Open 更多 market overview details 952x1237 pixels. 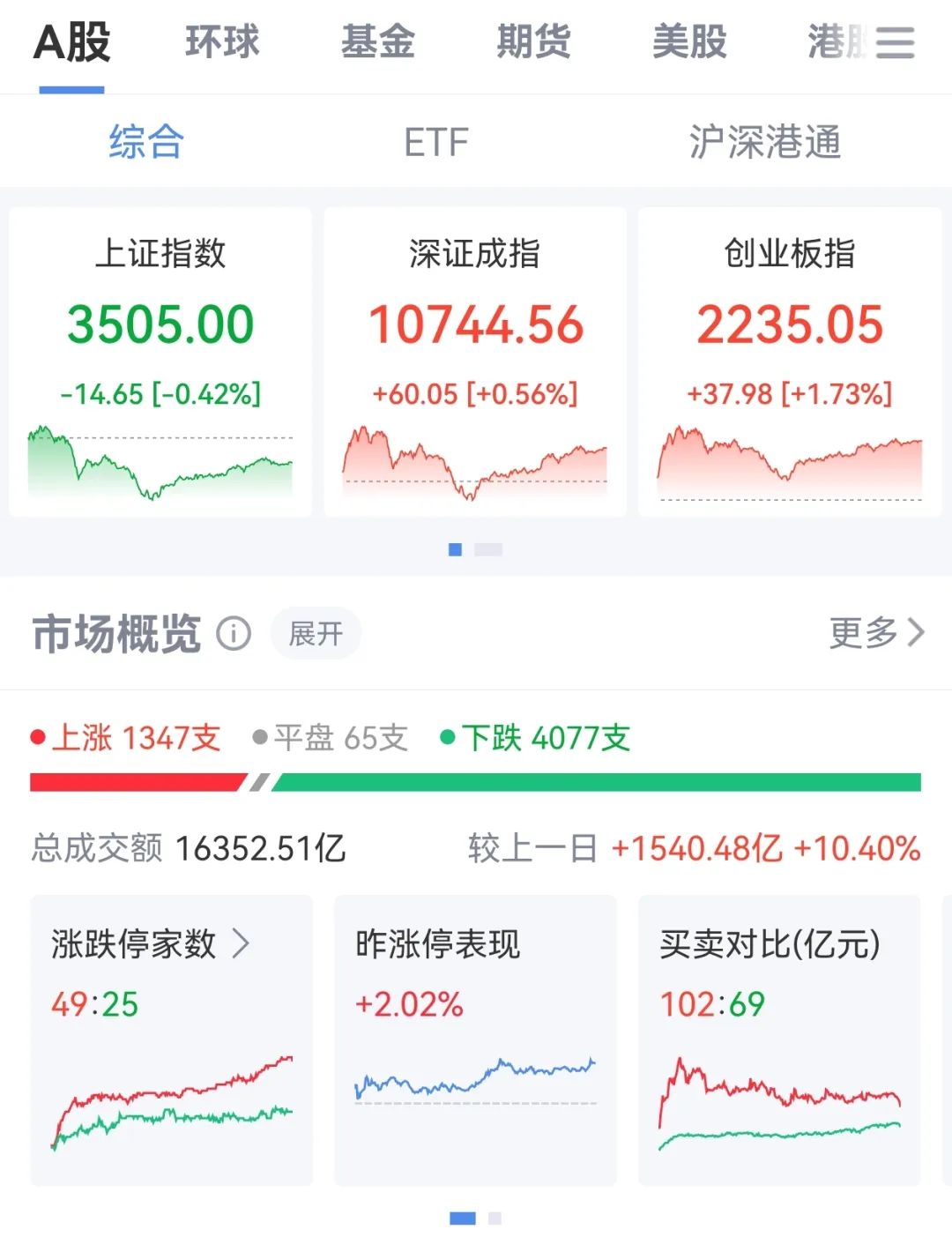pos(875,632)
